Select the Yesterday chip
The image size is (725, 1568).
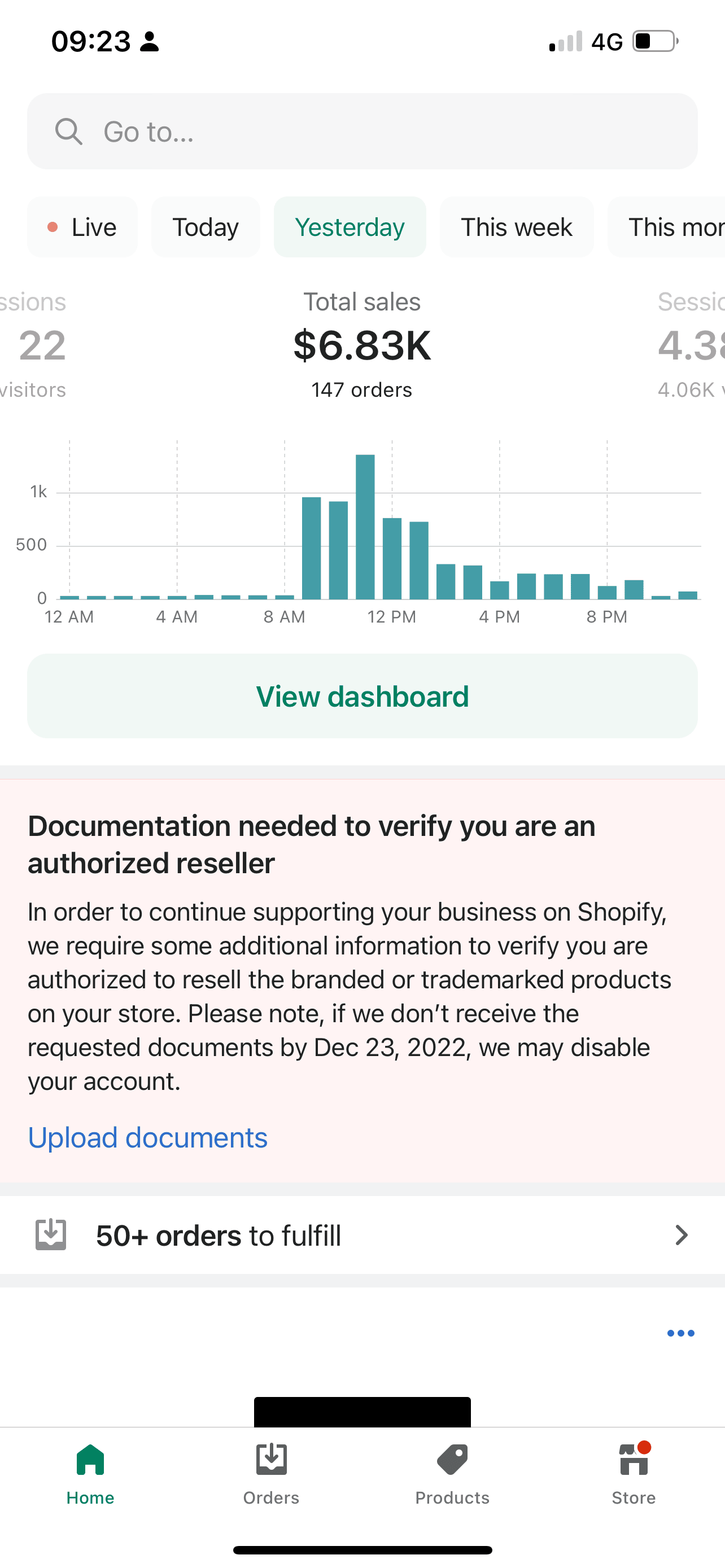pos(350,227)
